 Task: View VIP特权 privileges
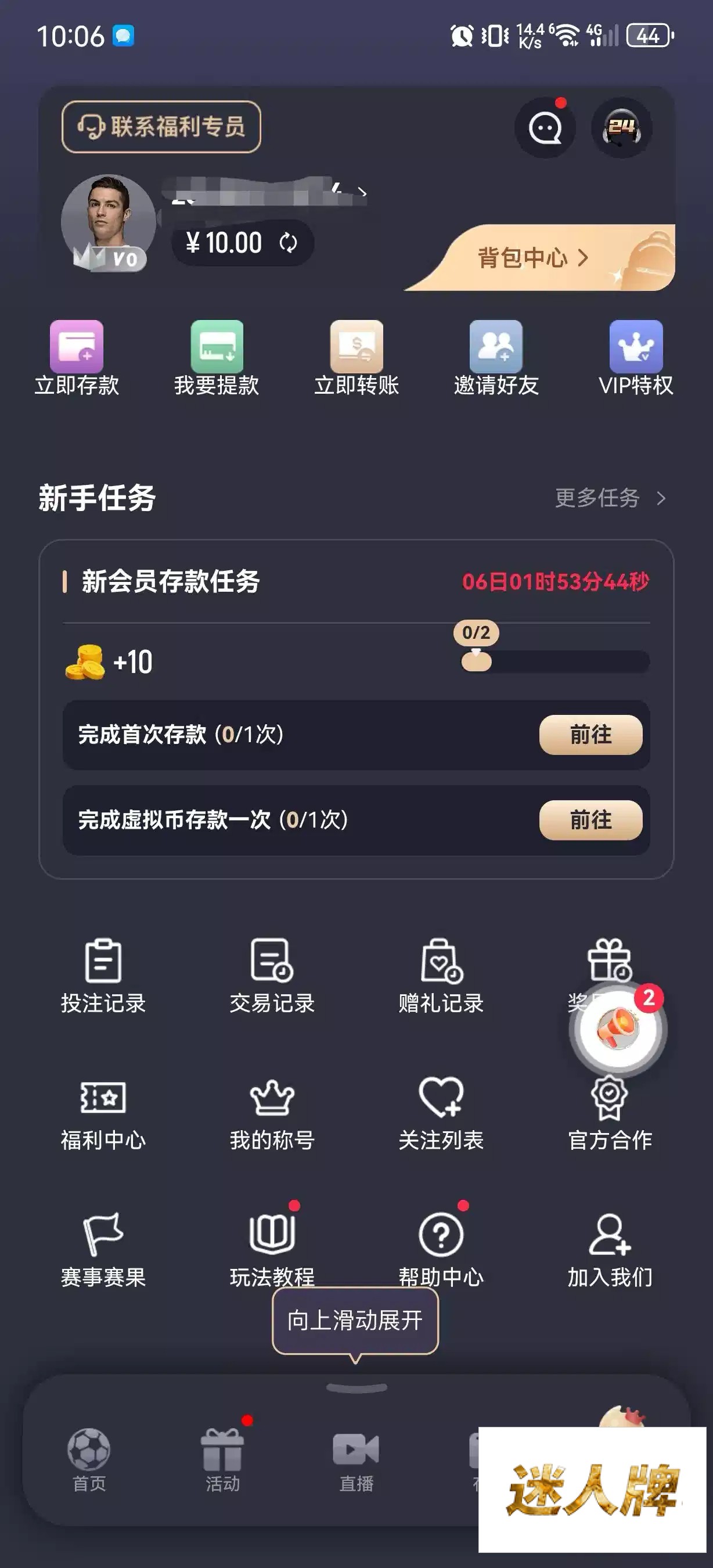click(636, 358)
